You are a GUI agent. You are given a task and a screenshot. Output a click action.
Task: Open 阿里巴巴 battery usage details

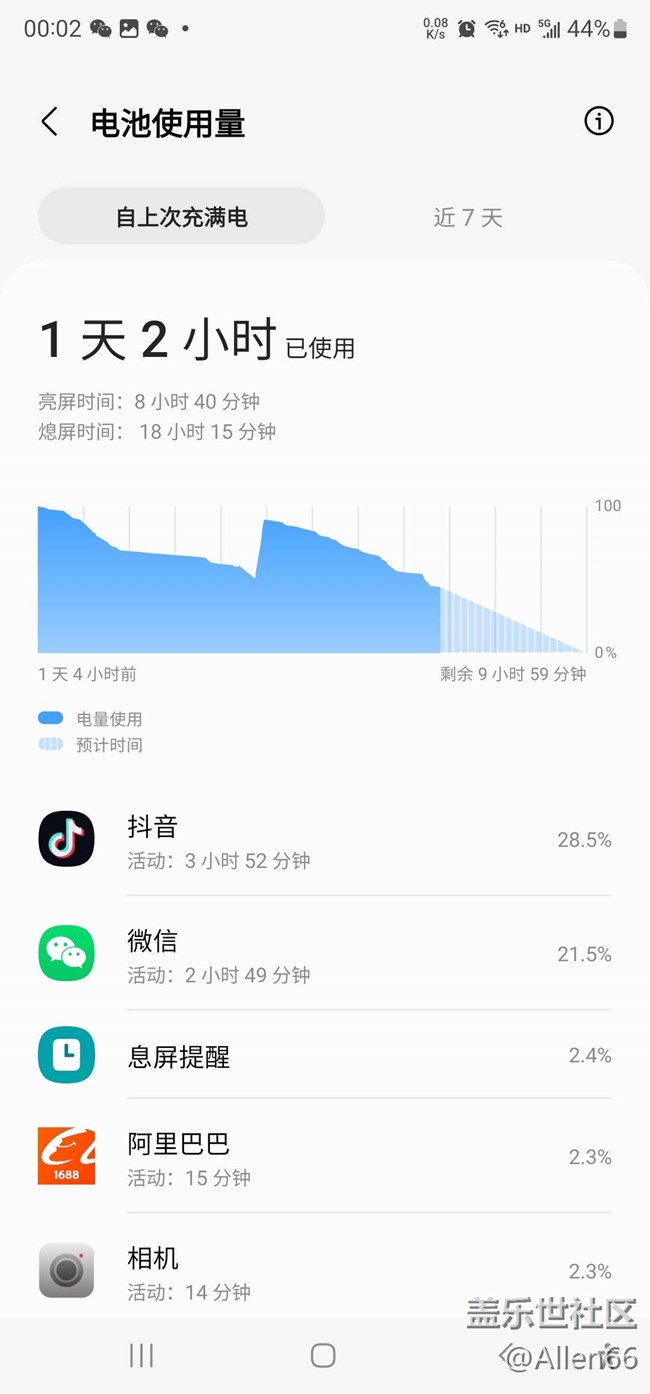[x=325, y=1156]
